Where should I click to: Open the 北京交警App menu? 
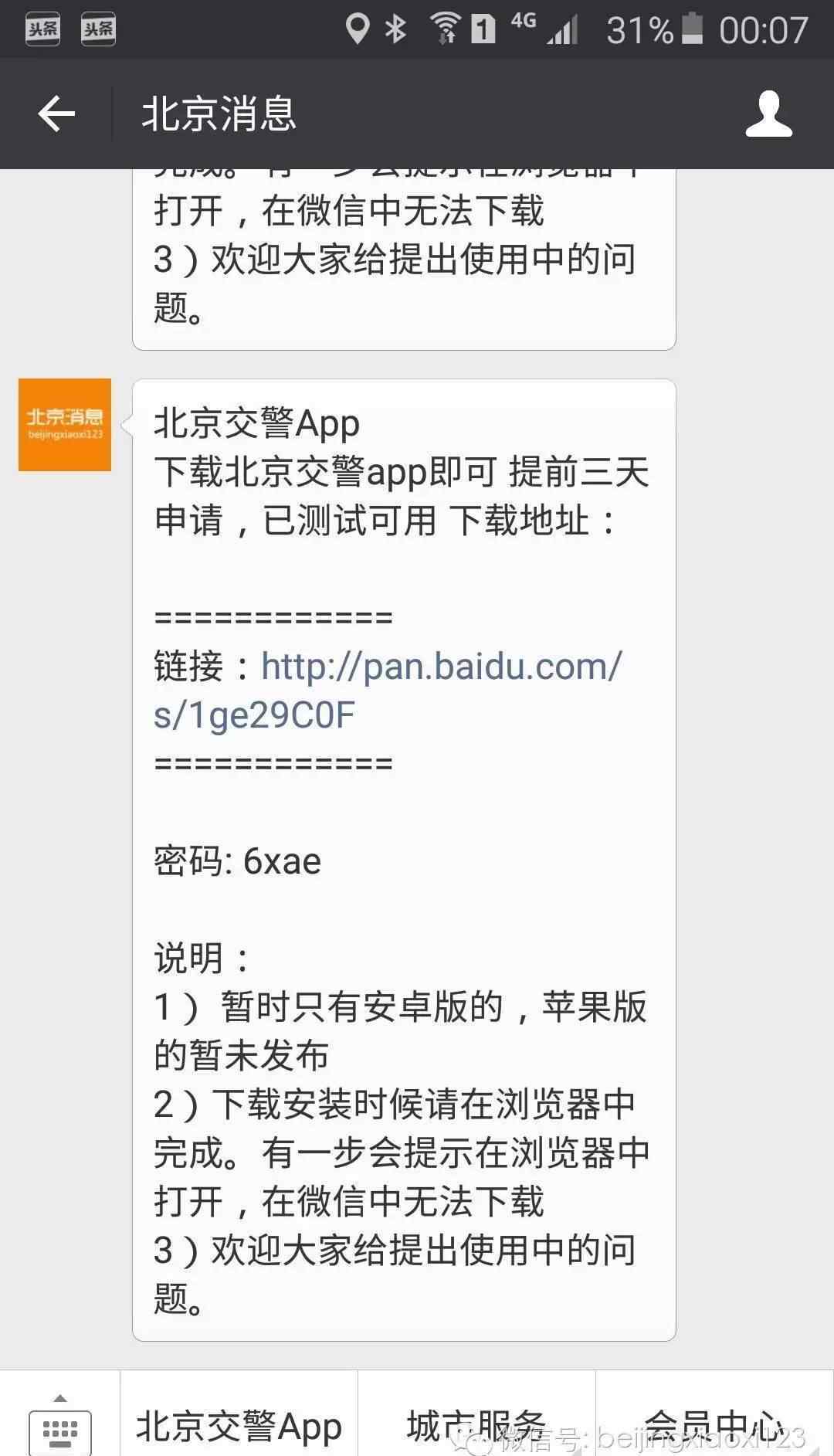(239, 1426)
